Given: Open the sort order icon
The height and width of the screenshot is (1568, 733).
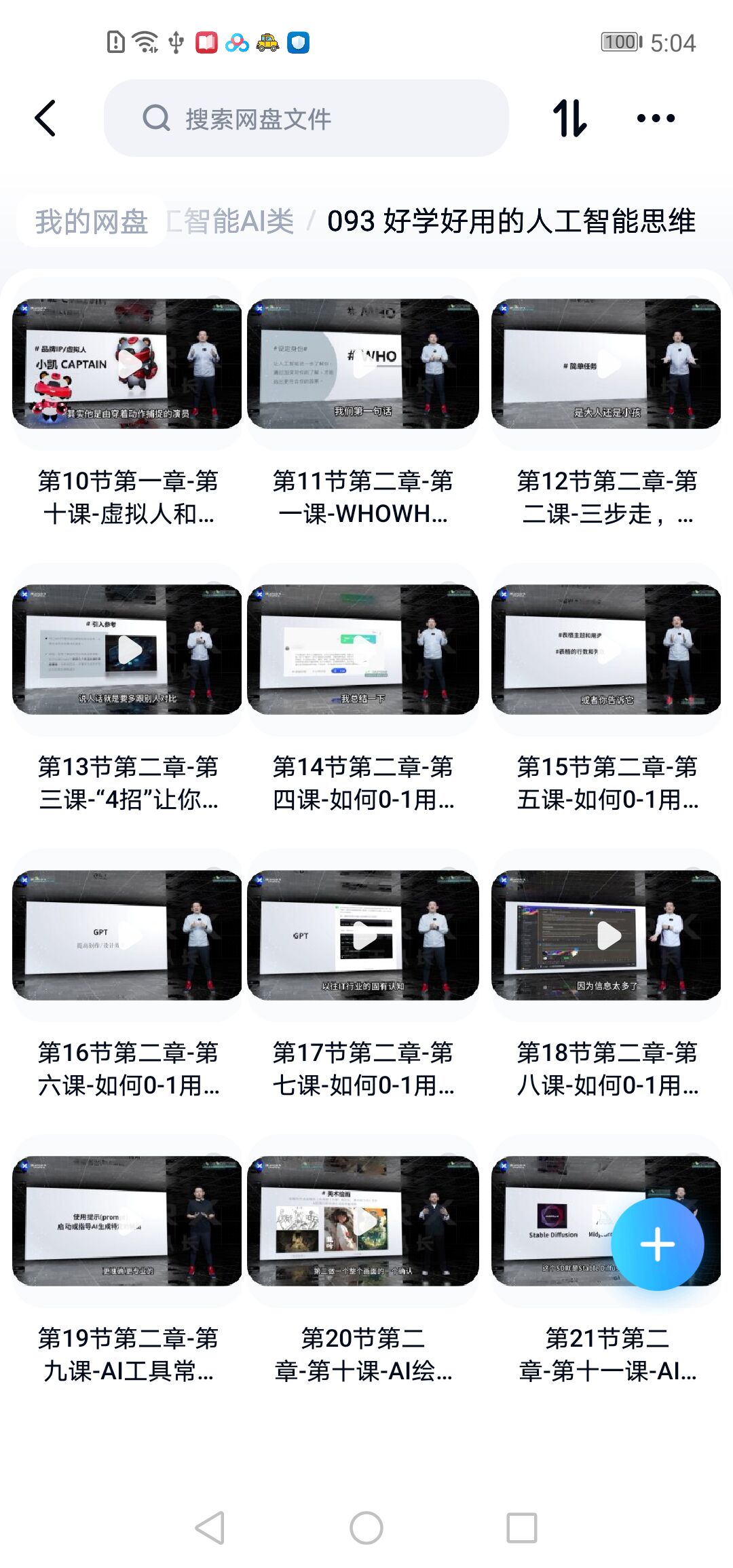Looking at the screenshot, I should (569, 119).
